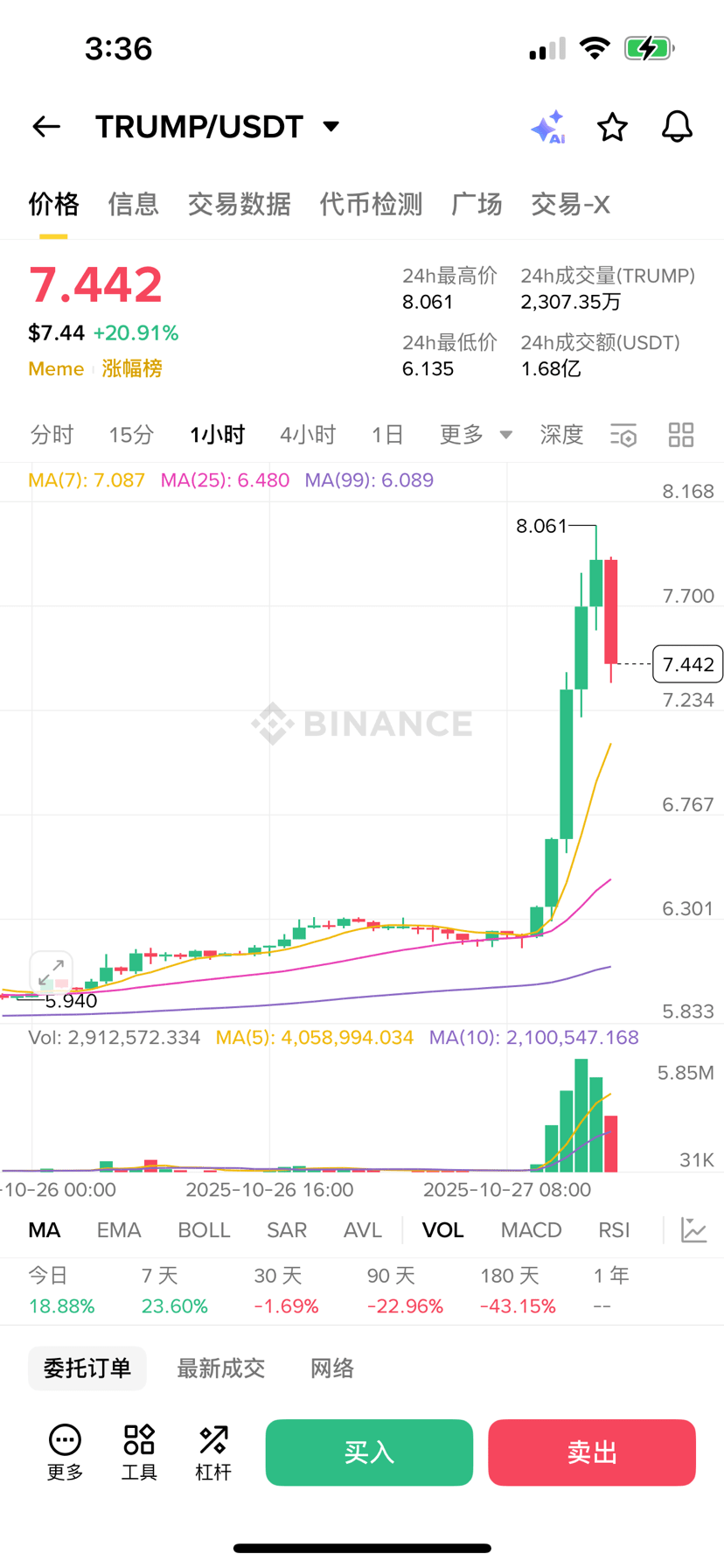Tap the green 买入 button

pos(369,1452)
